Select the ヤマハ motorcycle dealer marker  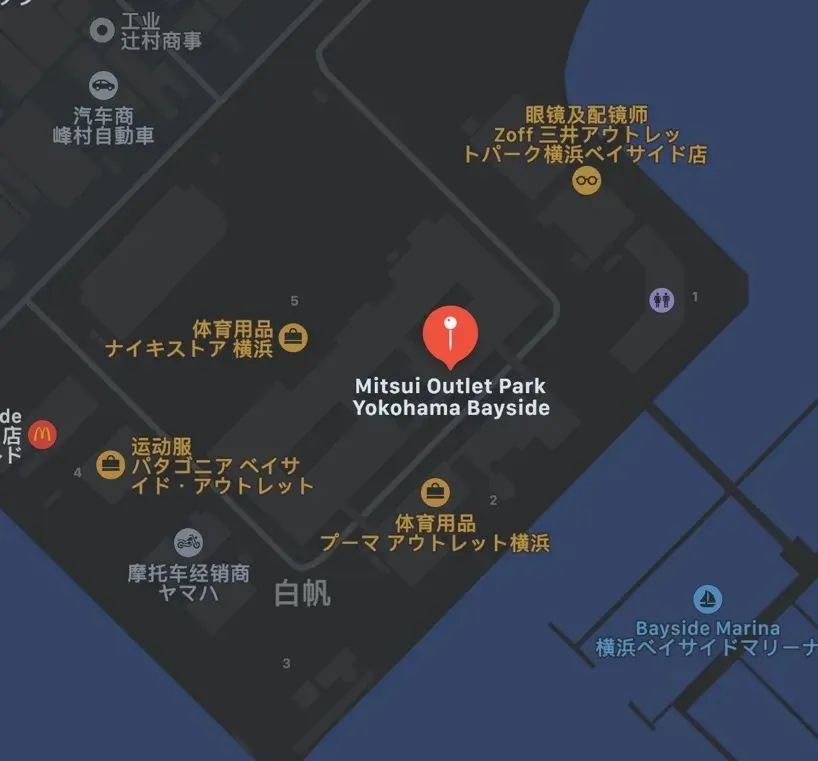[188, 542]
